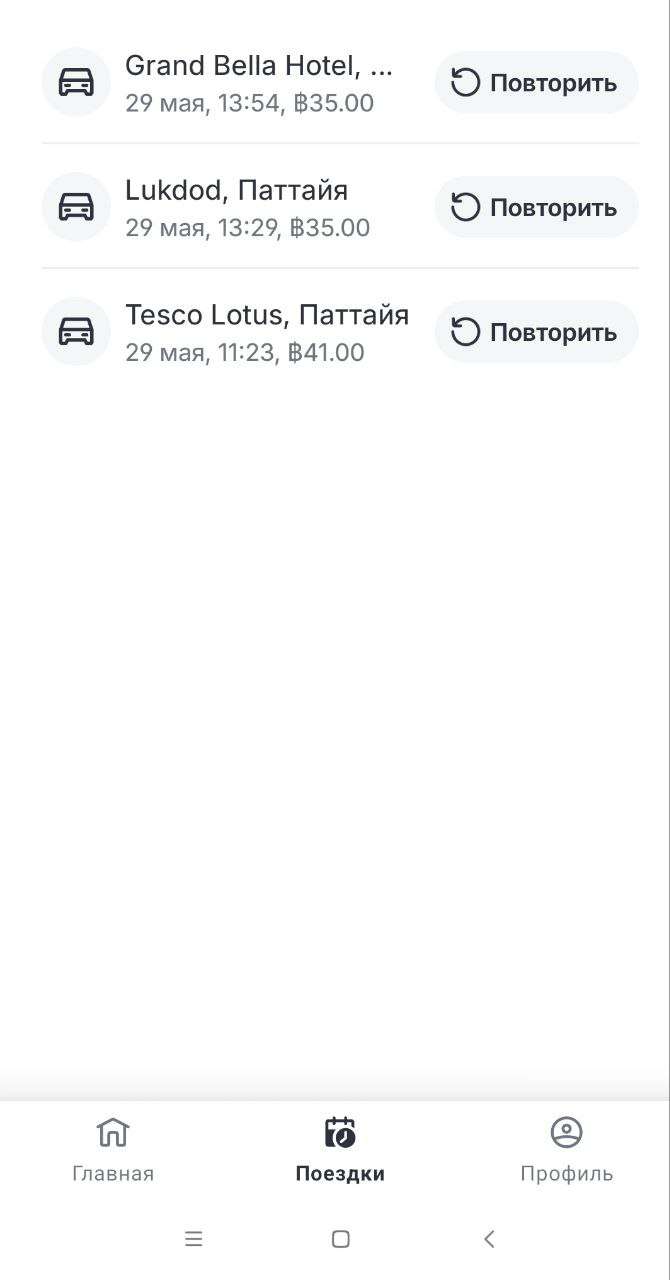
Task: Switch to the Главная tab
Action: click(113, 1150)
